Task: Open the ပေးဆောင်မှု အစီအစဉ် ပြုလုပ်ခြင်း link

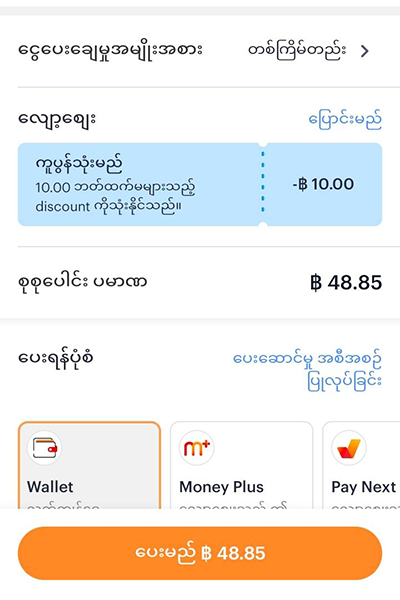Action: 307,370
